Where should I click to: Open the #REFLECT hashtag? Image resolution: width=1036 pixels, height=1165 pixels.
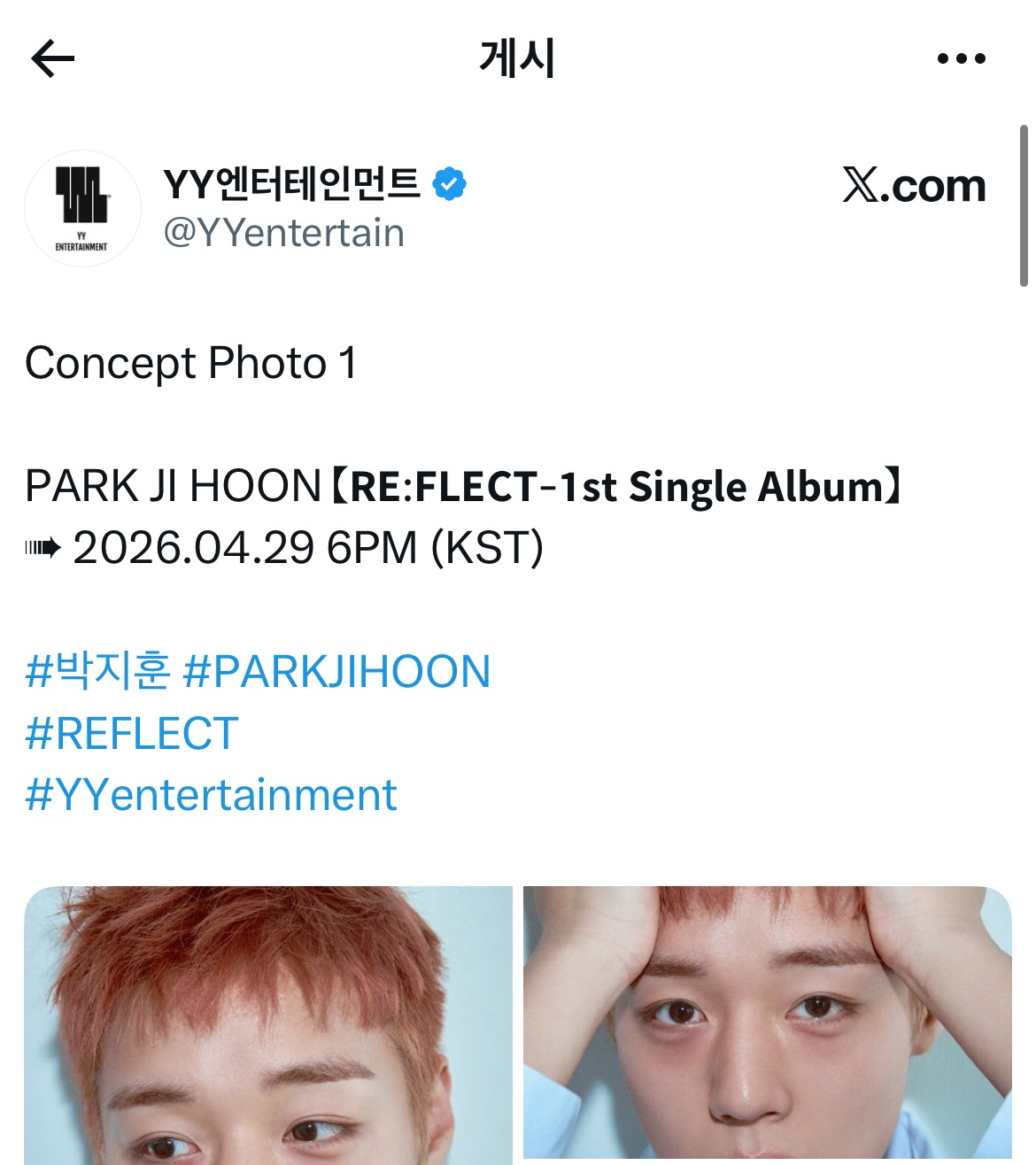click(132, 733)
